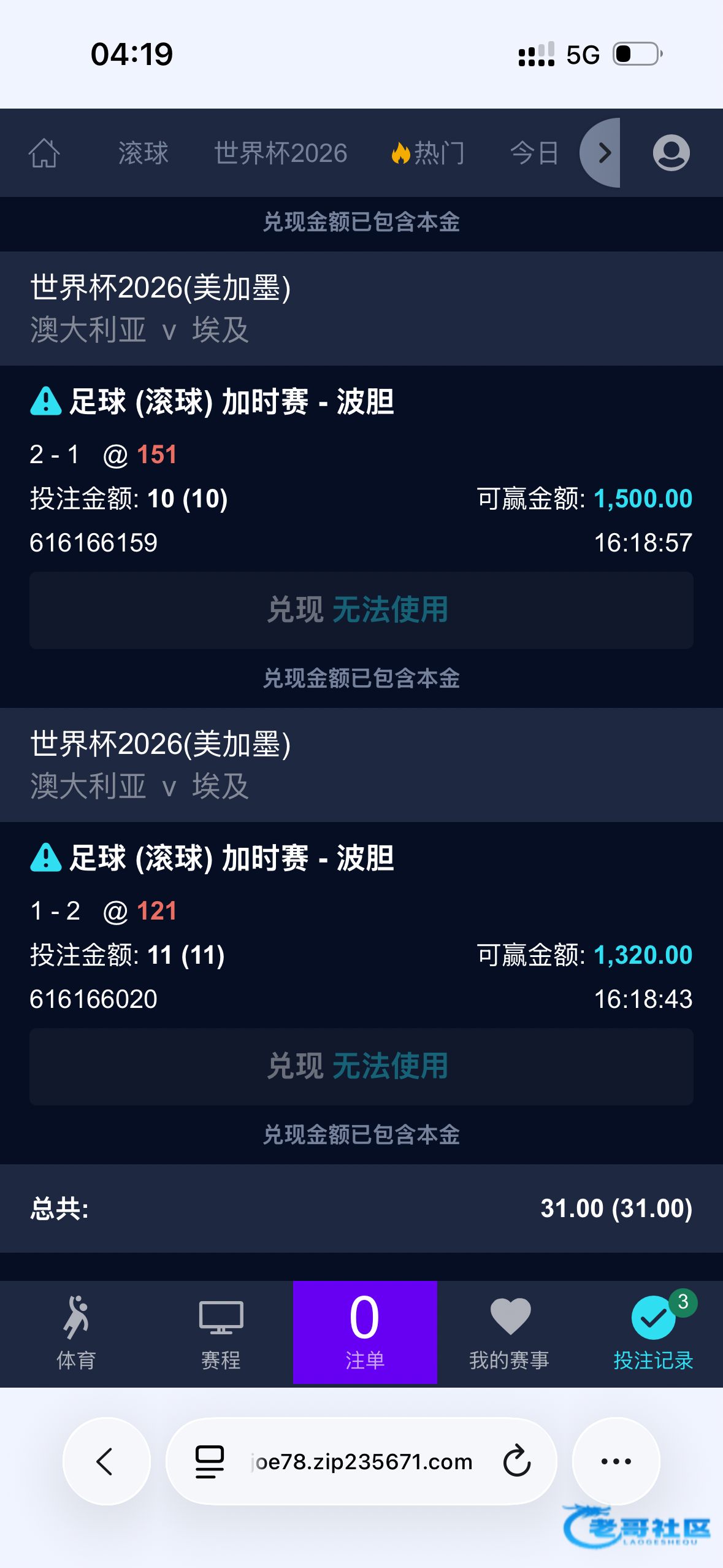Image resolution: width=723 pixels, height=1568 pixels.
Task: Open the 注单 bet slip
Action: pyautogui.click(x=365, y=1332)
